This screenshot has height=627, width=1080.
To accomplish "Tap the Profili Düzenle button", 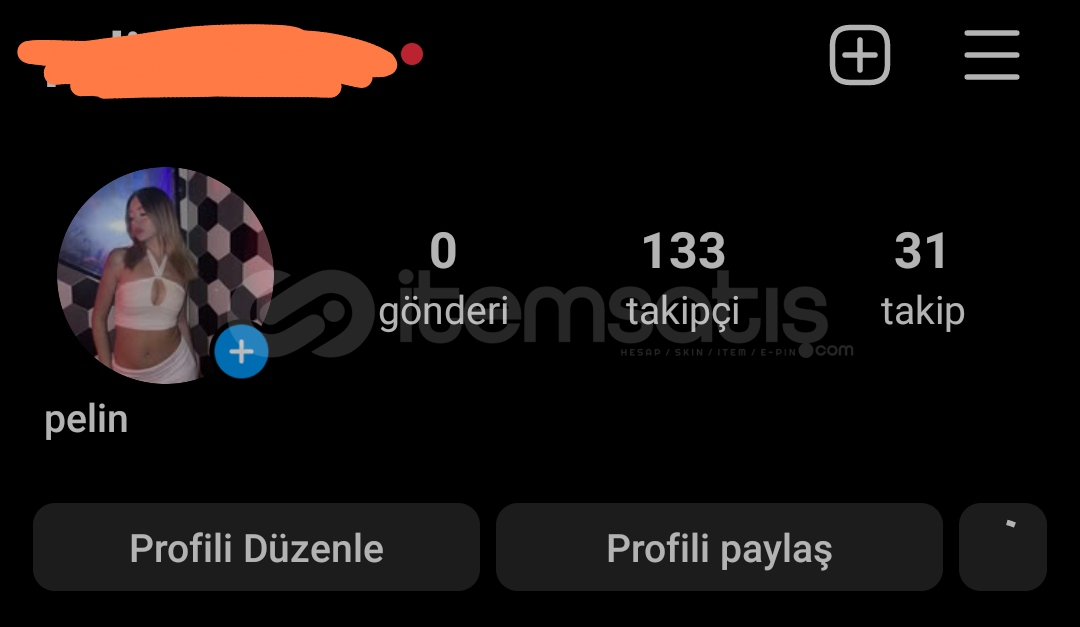I will coord(256,547).
